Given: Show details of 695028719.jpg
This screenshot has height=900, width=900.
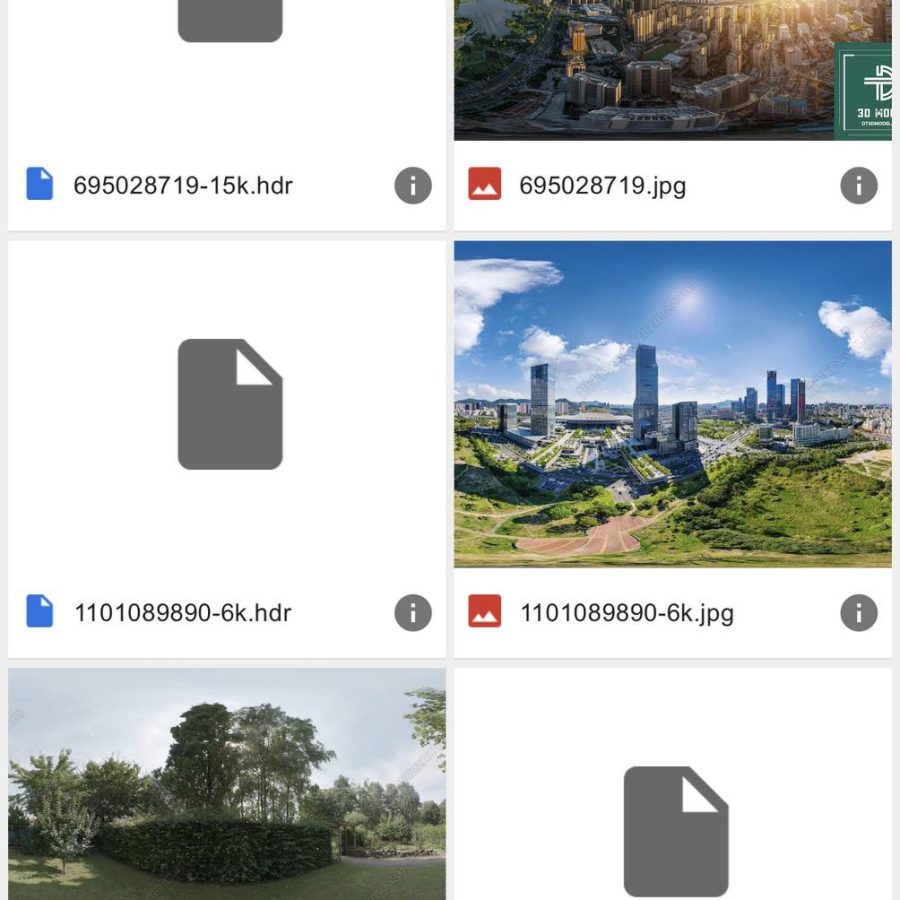Looking at the screenshot, I should pos(858,185).
